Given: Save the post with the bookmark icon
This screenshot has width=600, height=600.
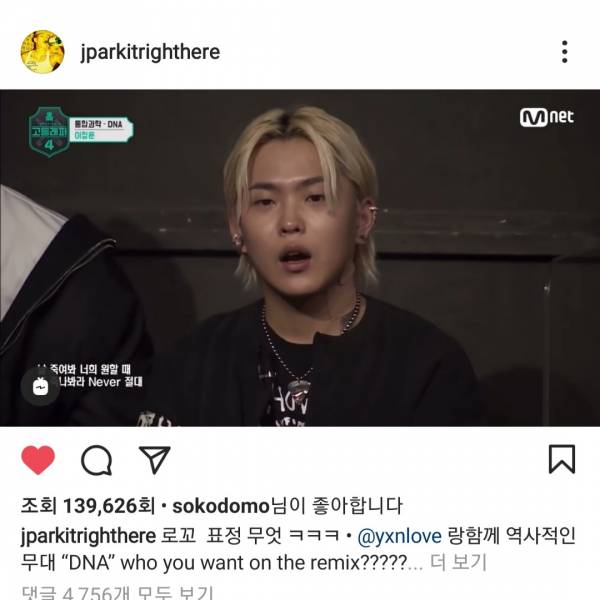Looking at the screenshot, I should pos(562,460).
